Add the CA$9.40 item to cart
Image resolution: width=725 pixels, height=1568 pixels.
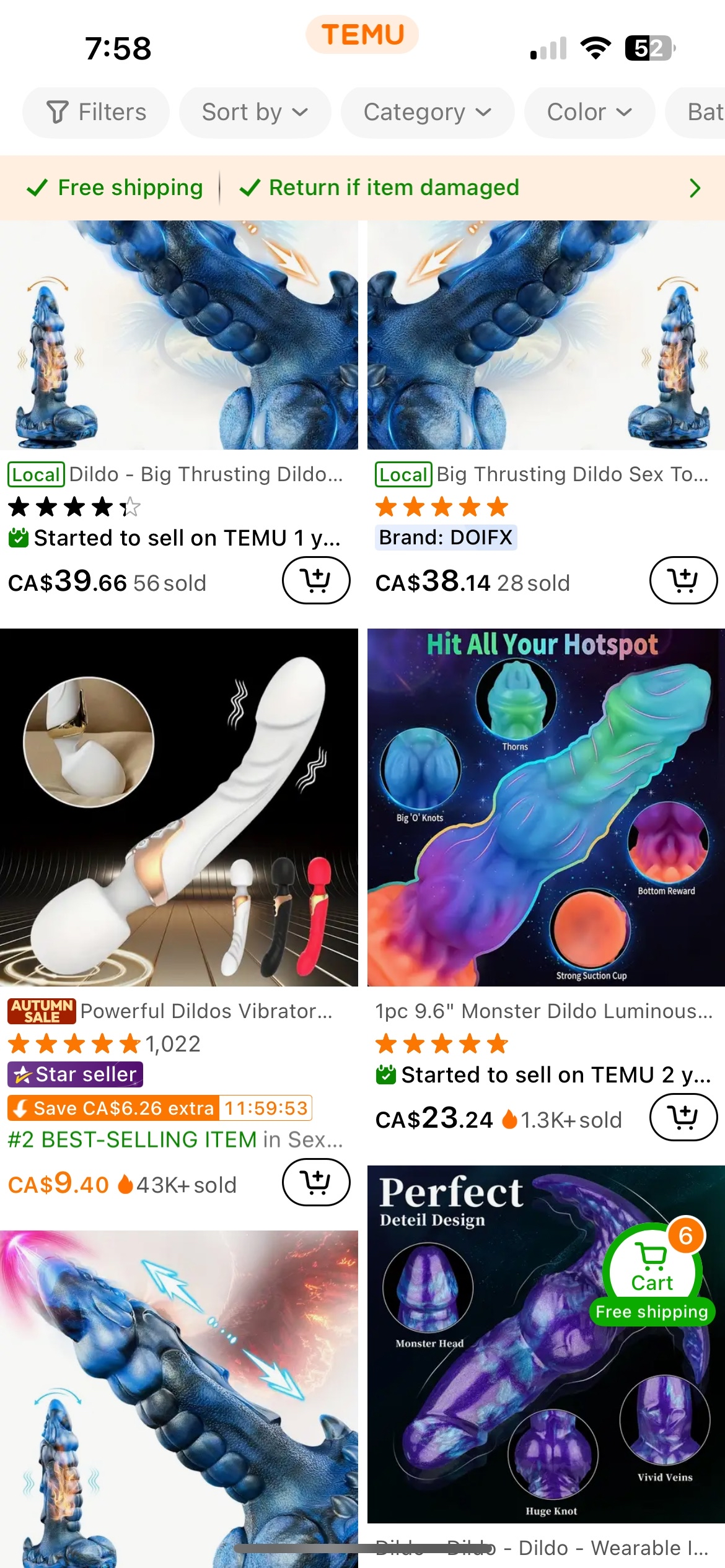point(316,1182)
